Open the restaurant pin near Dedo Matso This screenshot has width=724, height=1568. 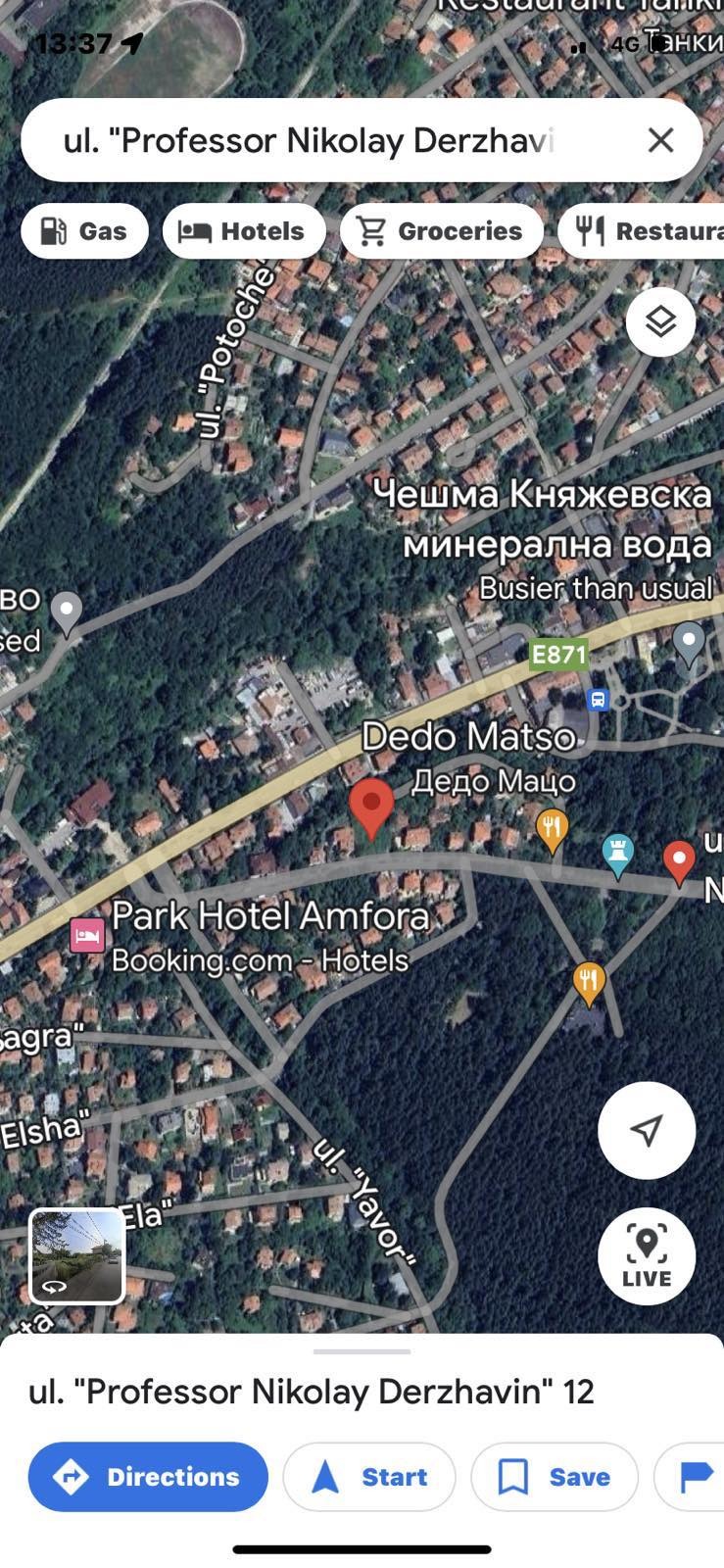point(552,828)
